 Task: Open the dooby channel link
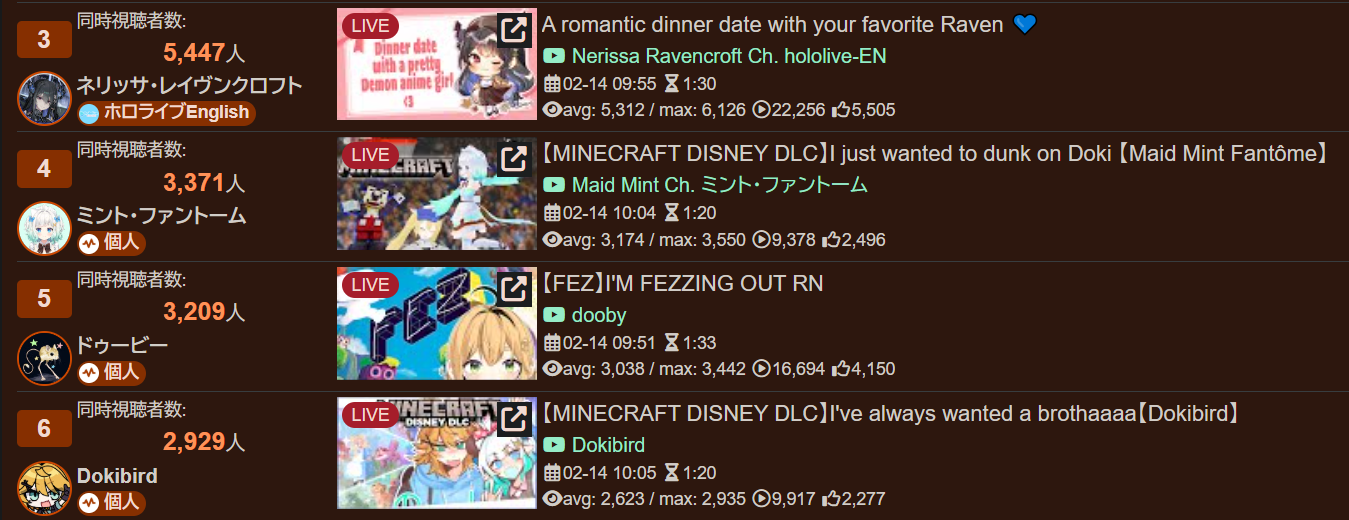[598, 315]
